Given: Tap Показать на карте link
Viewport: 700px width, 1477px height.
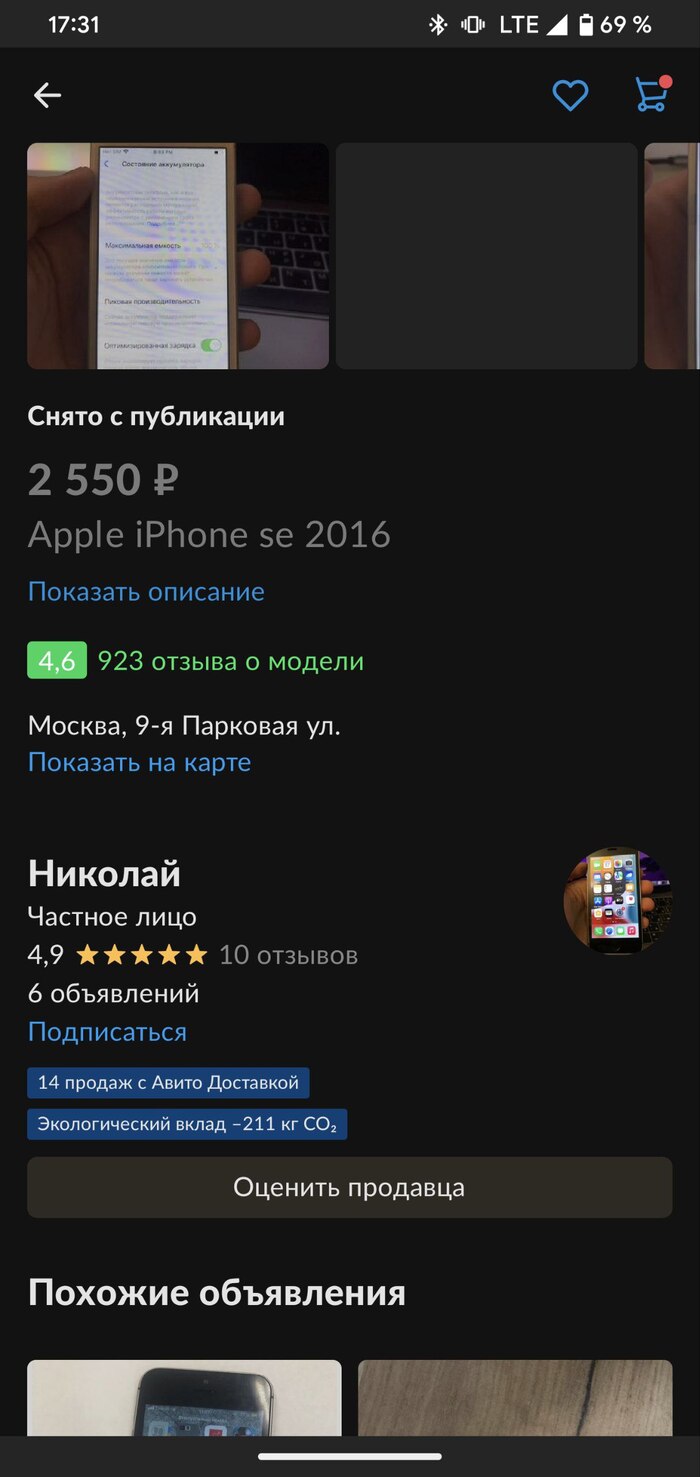Looking at the screenshot, I should click(x=139, y=762).
